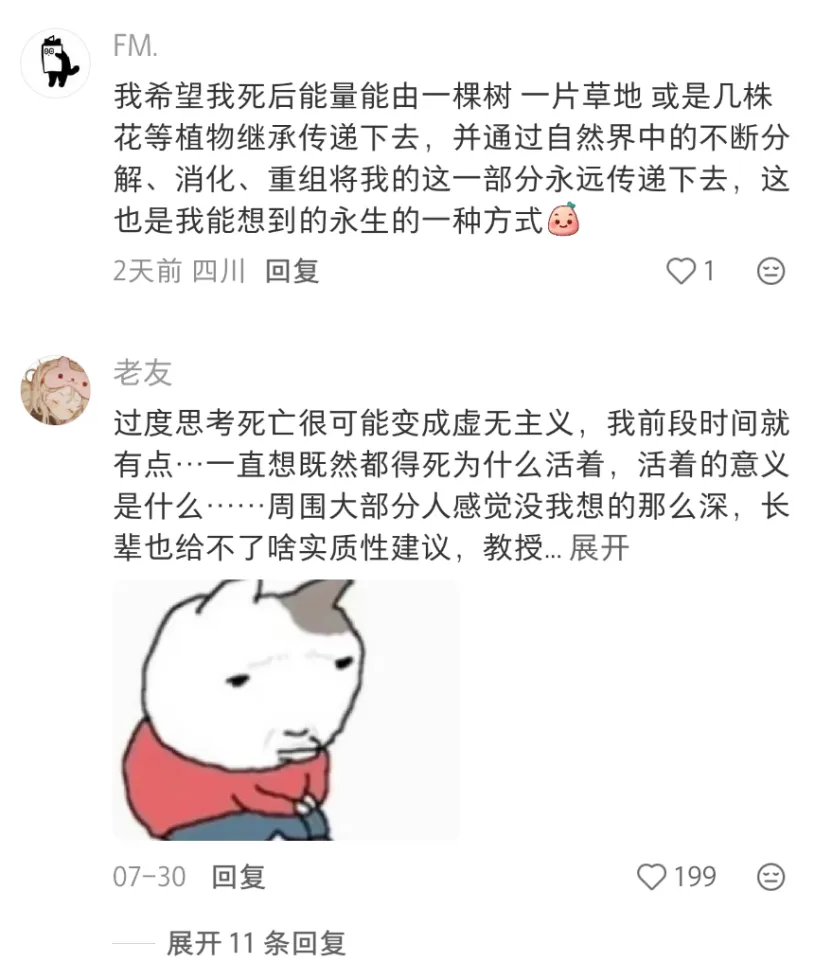Like 老友's comment with 199 likes
This screenshot has width=832, height=962.
pyautogui.click(x=653, y=877)
